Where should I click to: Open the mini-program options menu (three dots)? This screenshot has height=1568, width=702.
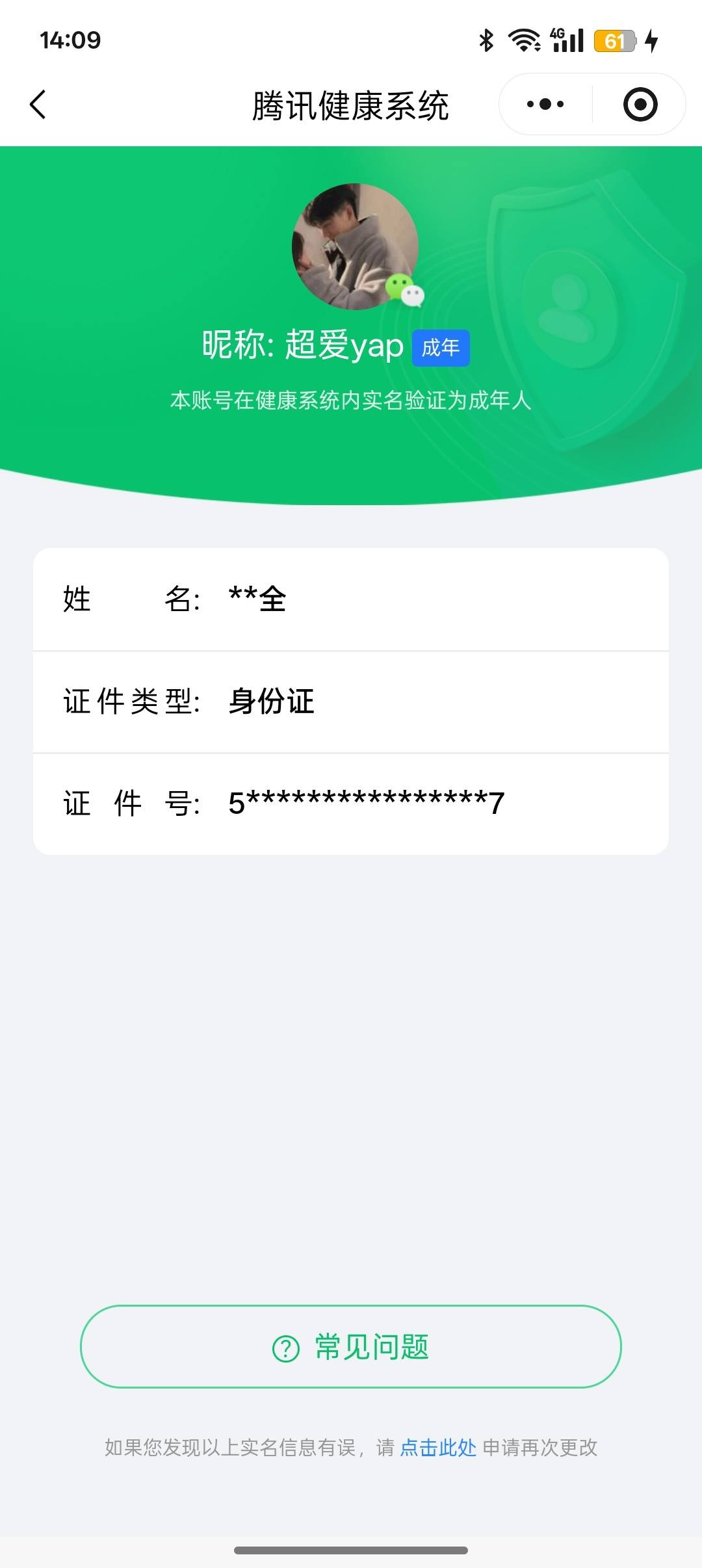(x=546, y=104)
